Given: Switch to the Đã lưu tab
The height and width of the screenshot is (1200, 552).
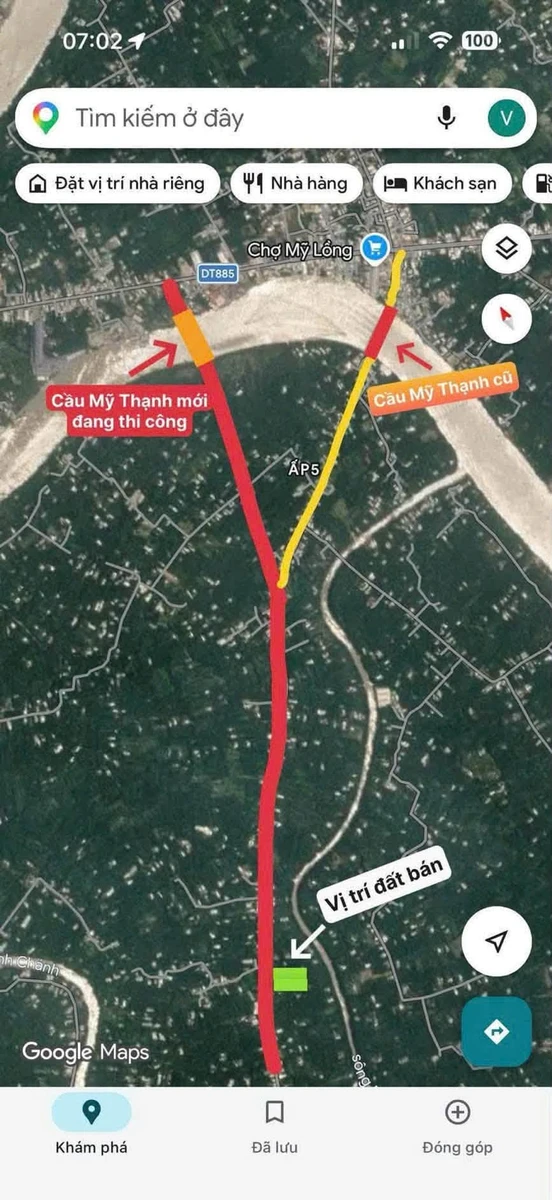Looking at the screenshot, I should pyautogui.click(x=275, y=1126).
